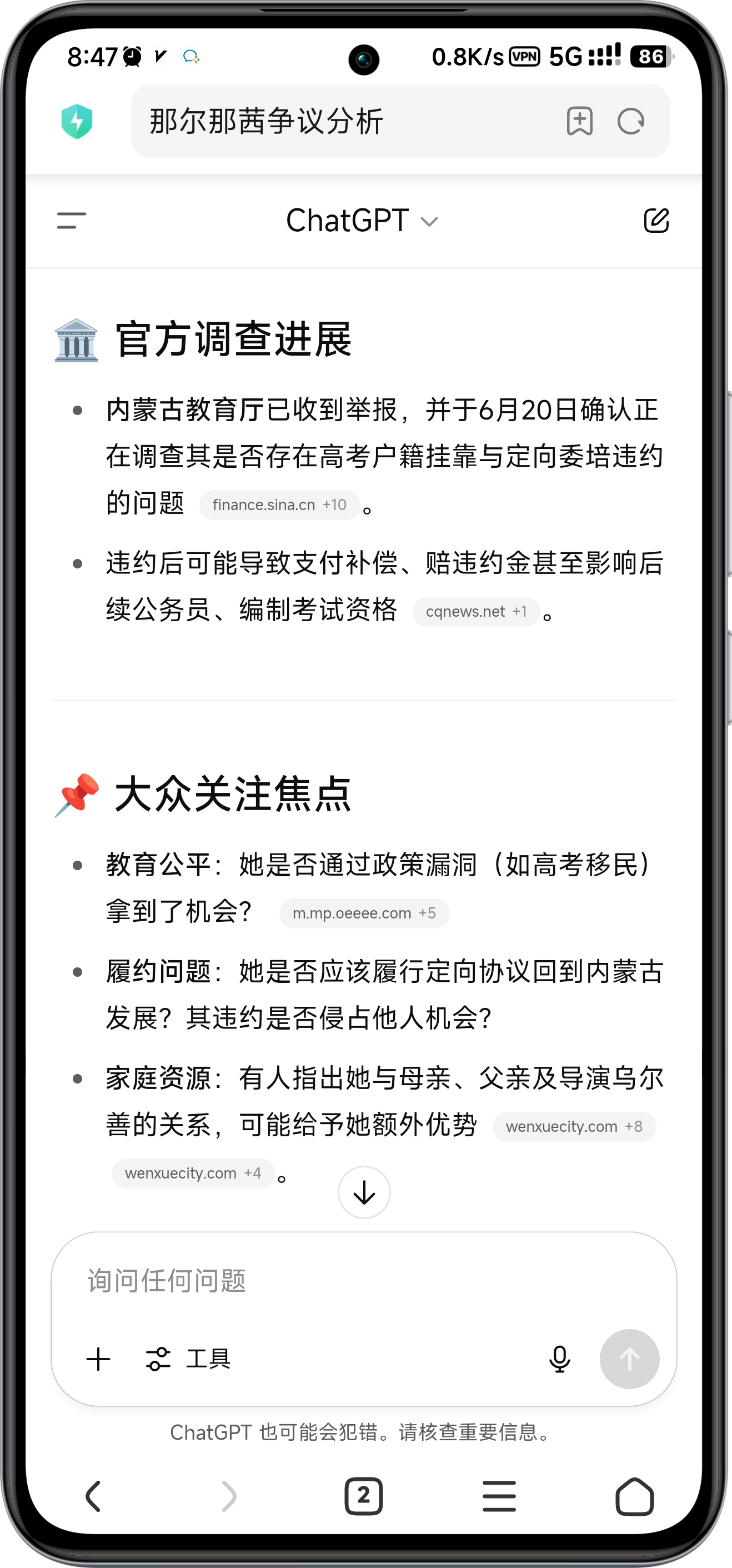Open the wenxuecity.com +4 source chip

click(x=193, y=1173)
